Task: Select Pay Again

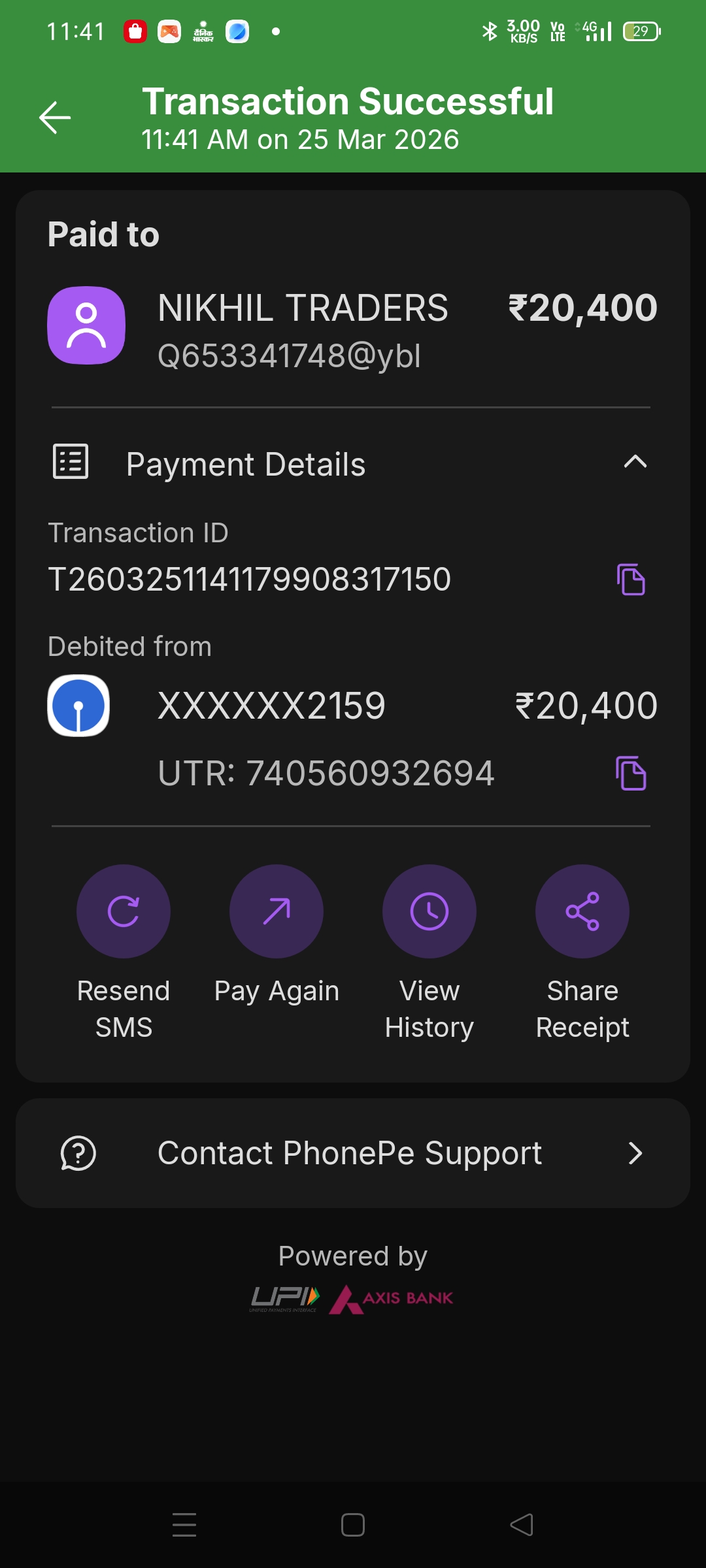Action: tap(277, 911)
